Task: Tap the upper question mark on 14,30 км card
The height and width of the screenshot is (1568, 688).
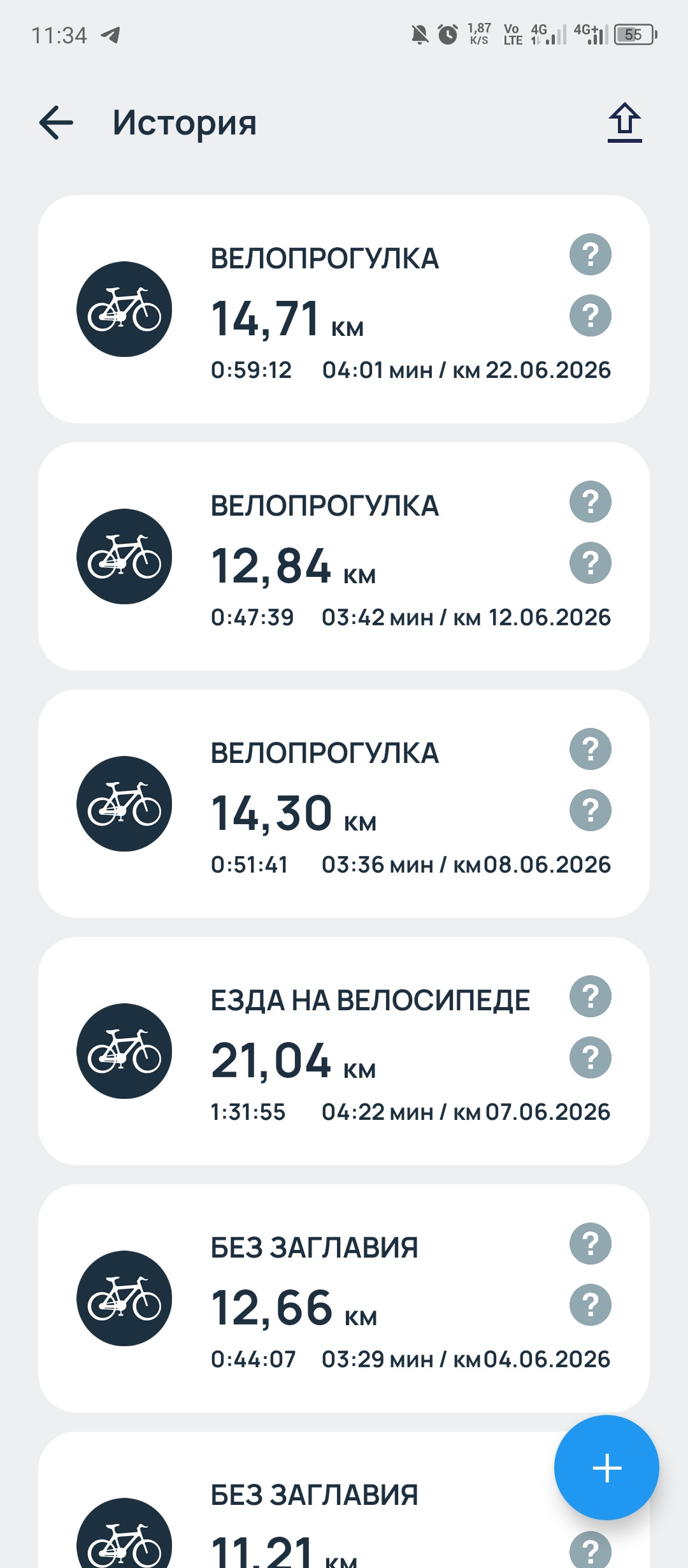Action: pyautogui.click(x=591, y=749)
